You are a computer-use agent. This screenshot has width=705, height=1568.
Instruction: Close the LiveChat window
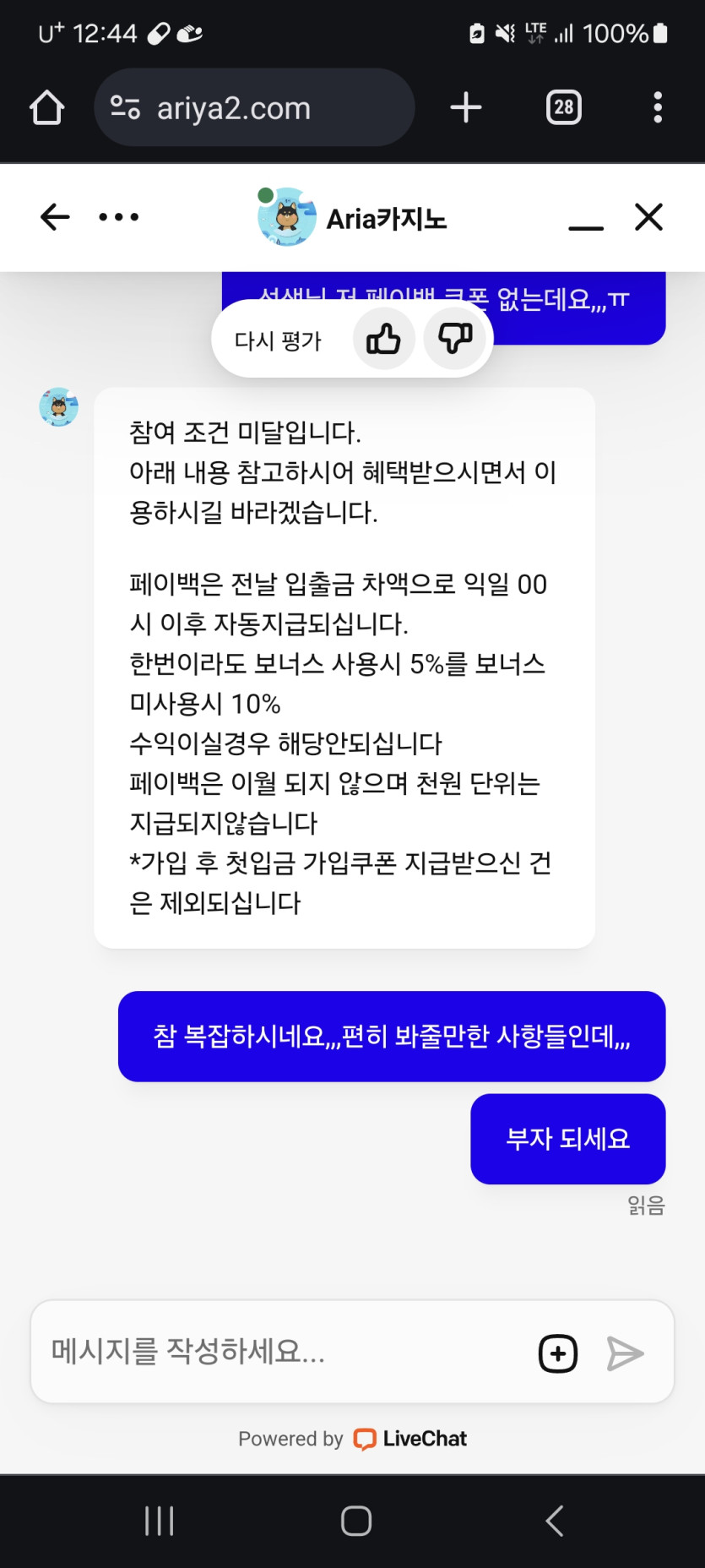tap(648, 217)
